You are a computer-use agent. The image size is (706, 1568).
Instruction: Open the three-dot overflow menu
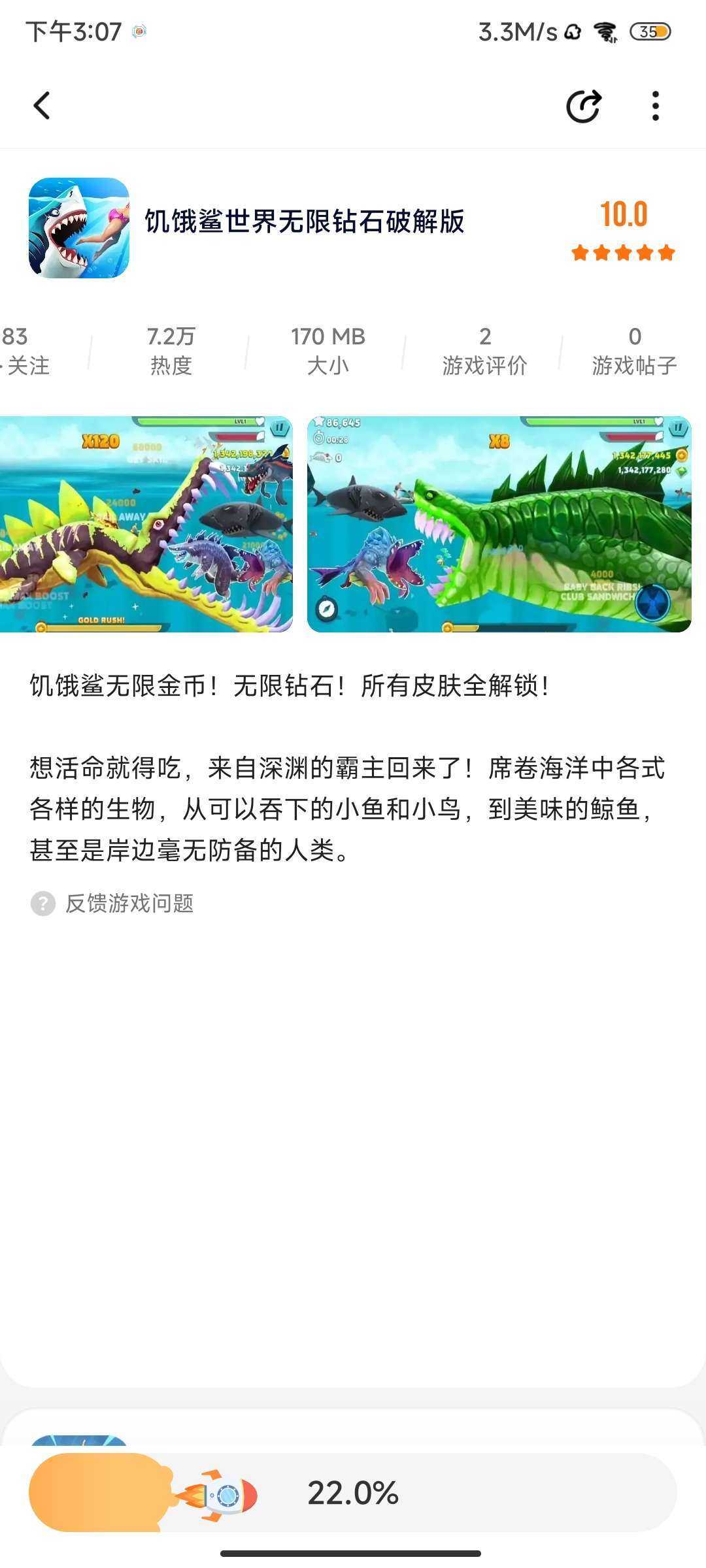[655, 106]
